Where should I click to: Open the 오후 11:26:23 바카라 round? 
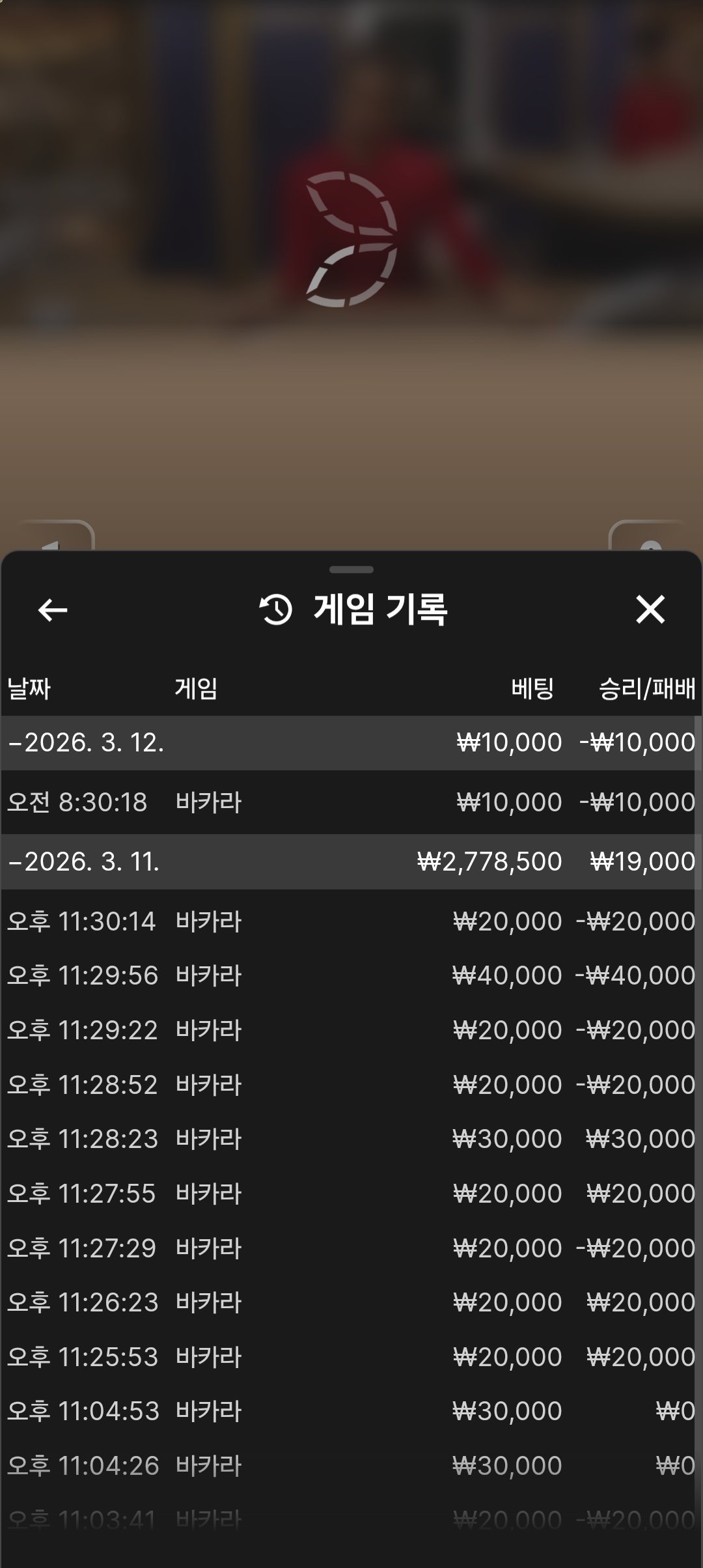coord(350,1302)
